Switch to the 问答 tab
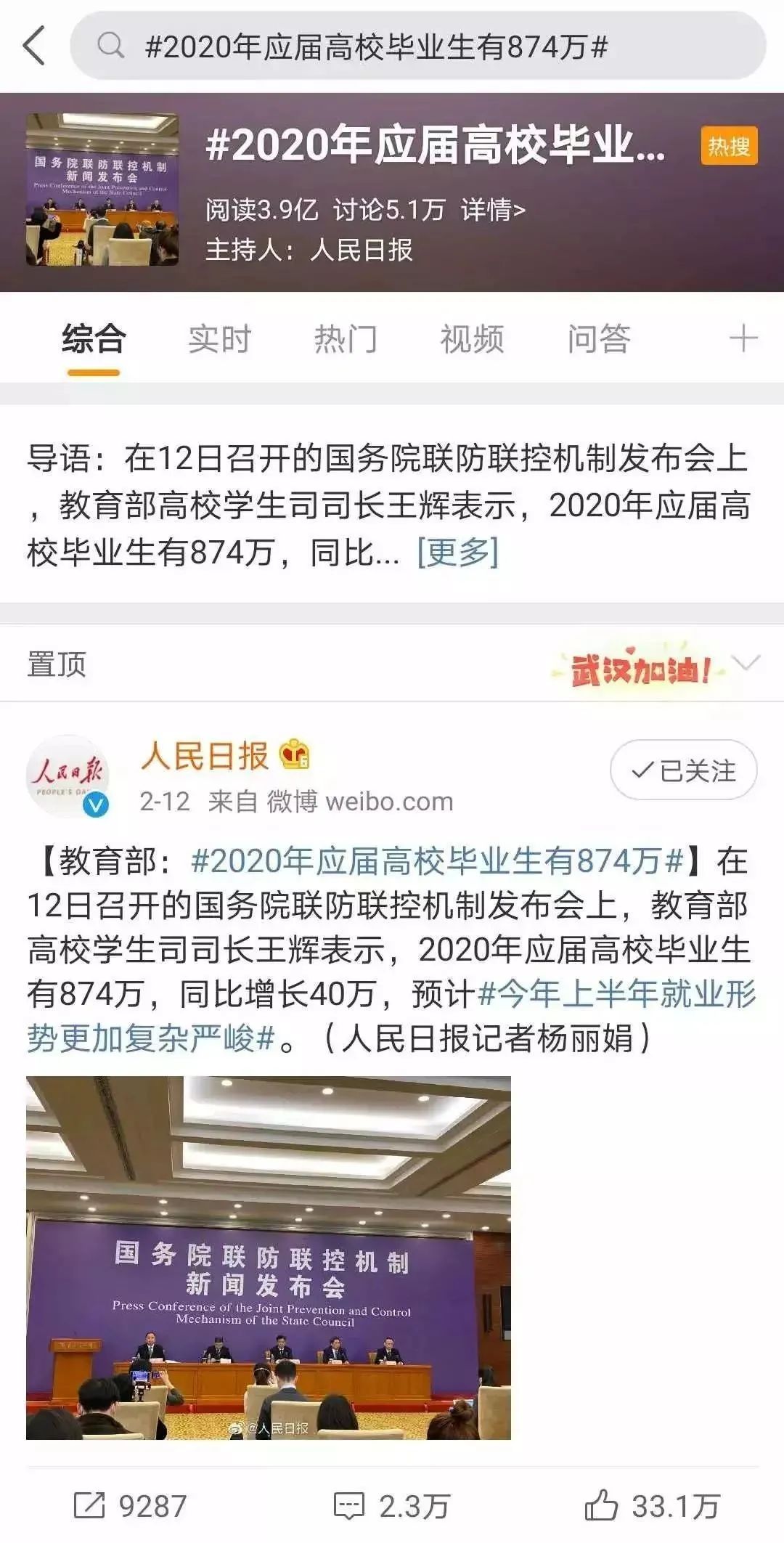The height and width of the screenshot is (1543, 784). coord(598,339)
